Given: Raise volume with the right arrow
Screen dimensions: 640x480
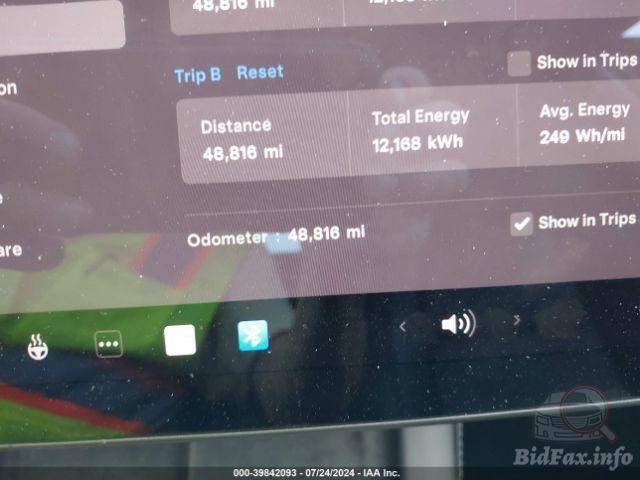Looking at the screenshot, I should click(x=517, y=321).
